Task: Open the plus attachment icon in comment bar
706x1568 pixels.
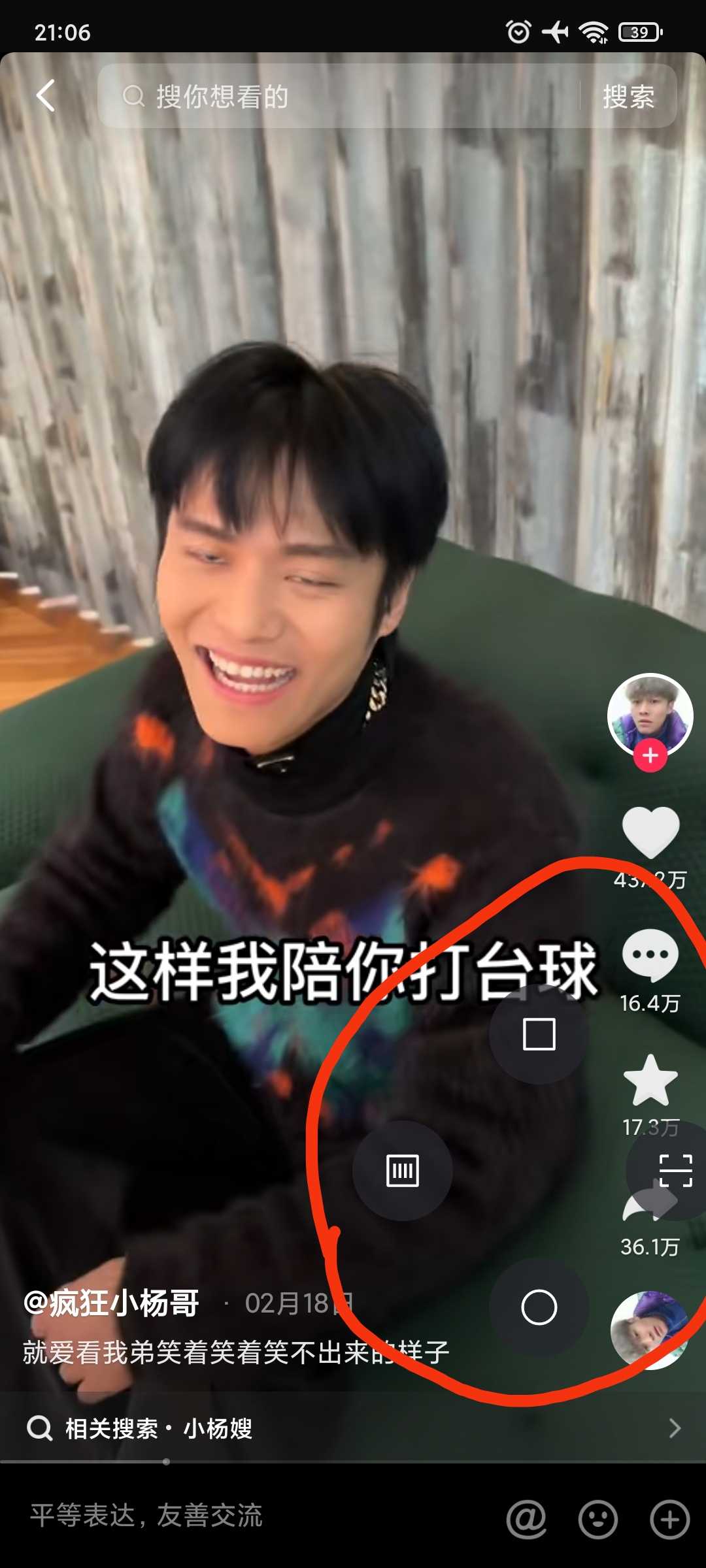Action: point(669,1519)
